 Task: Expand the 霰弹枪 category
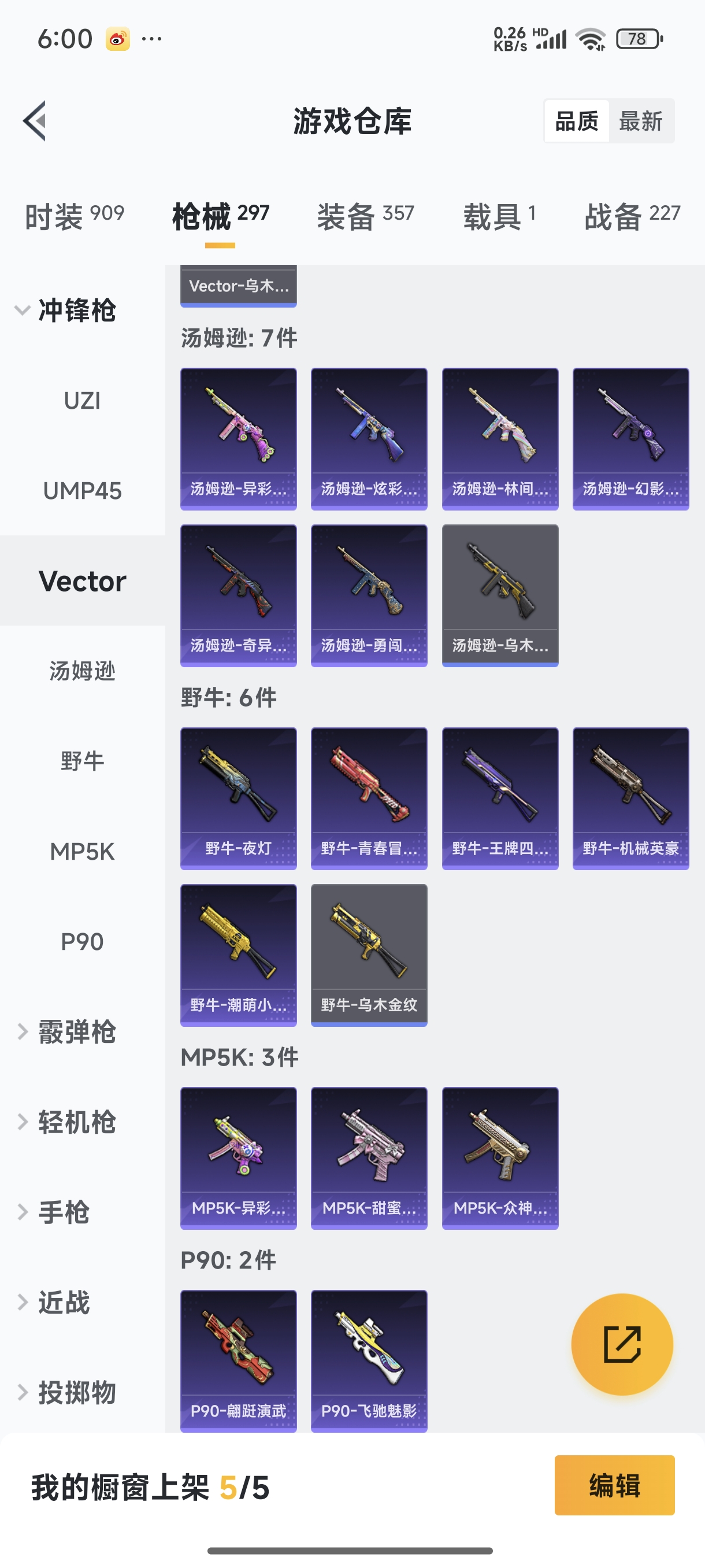point(67,1031)
